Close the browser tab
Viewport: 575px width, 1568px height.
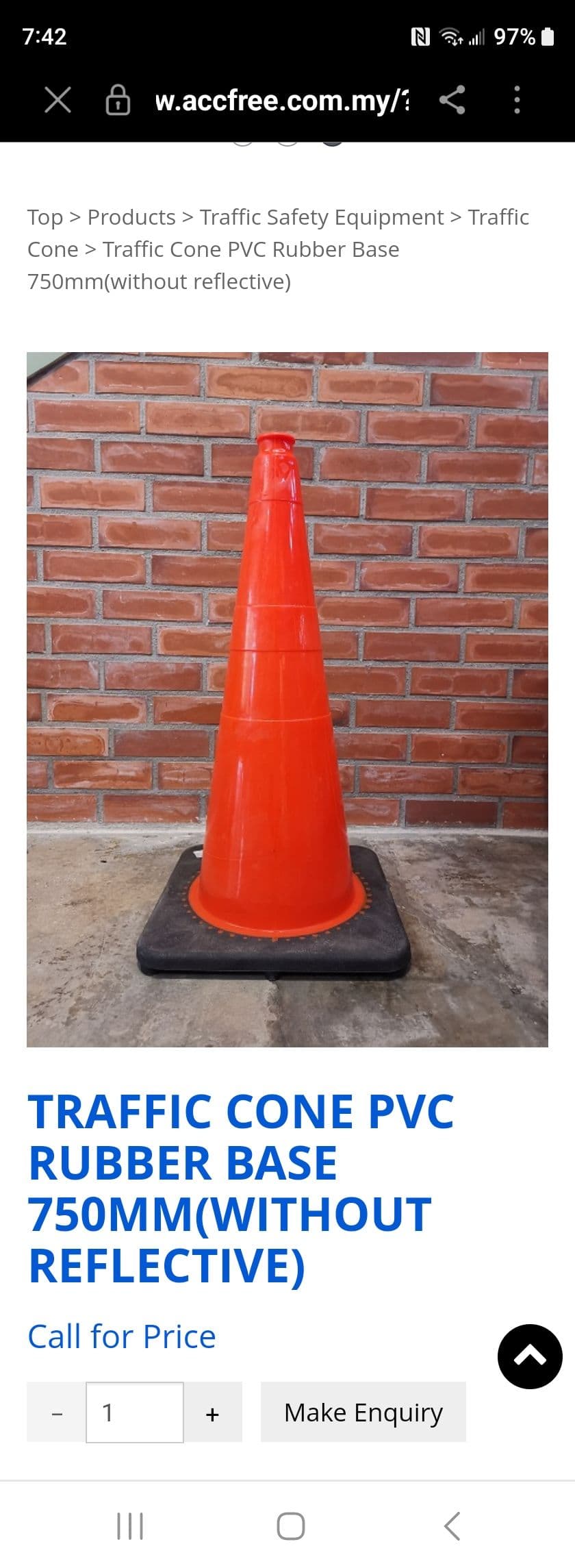tap(57, 100)
